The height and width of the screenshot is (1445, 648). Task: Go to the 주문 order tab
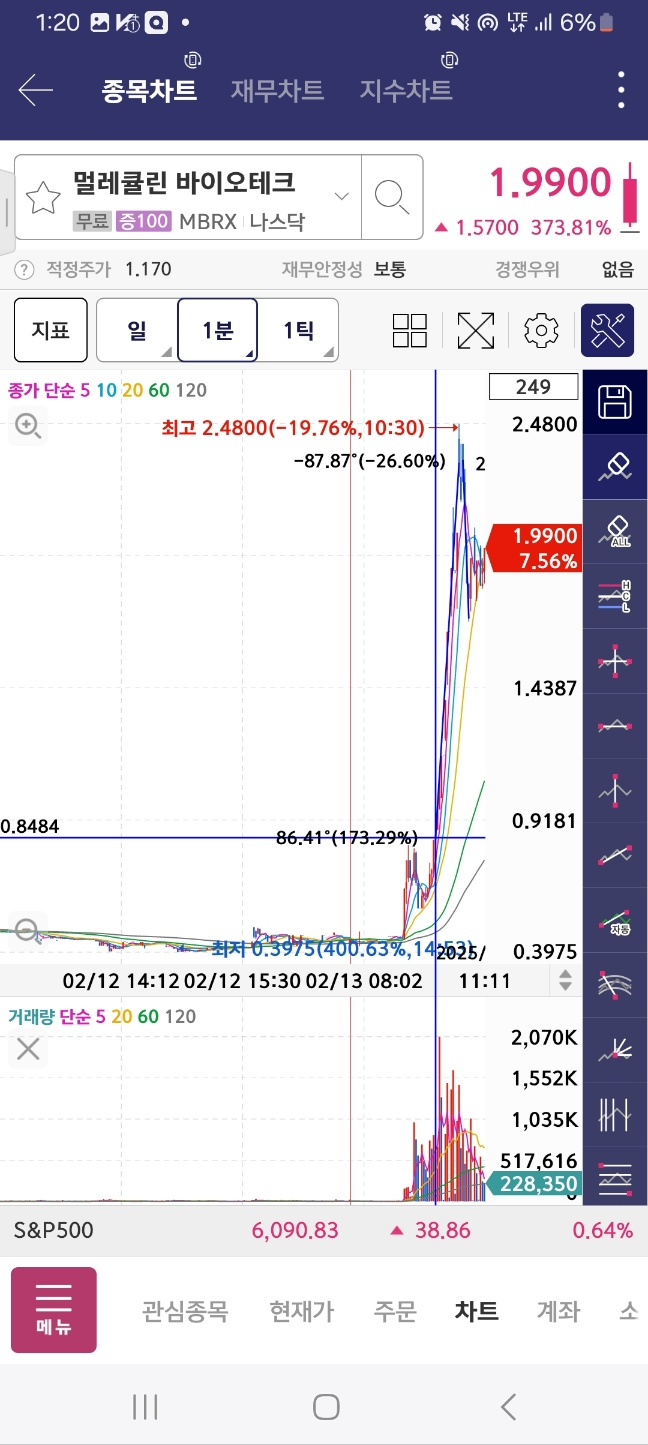pos(395,1311)
